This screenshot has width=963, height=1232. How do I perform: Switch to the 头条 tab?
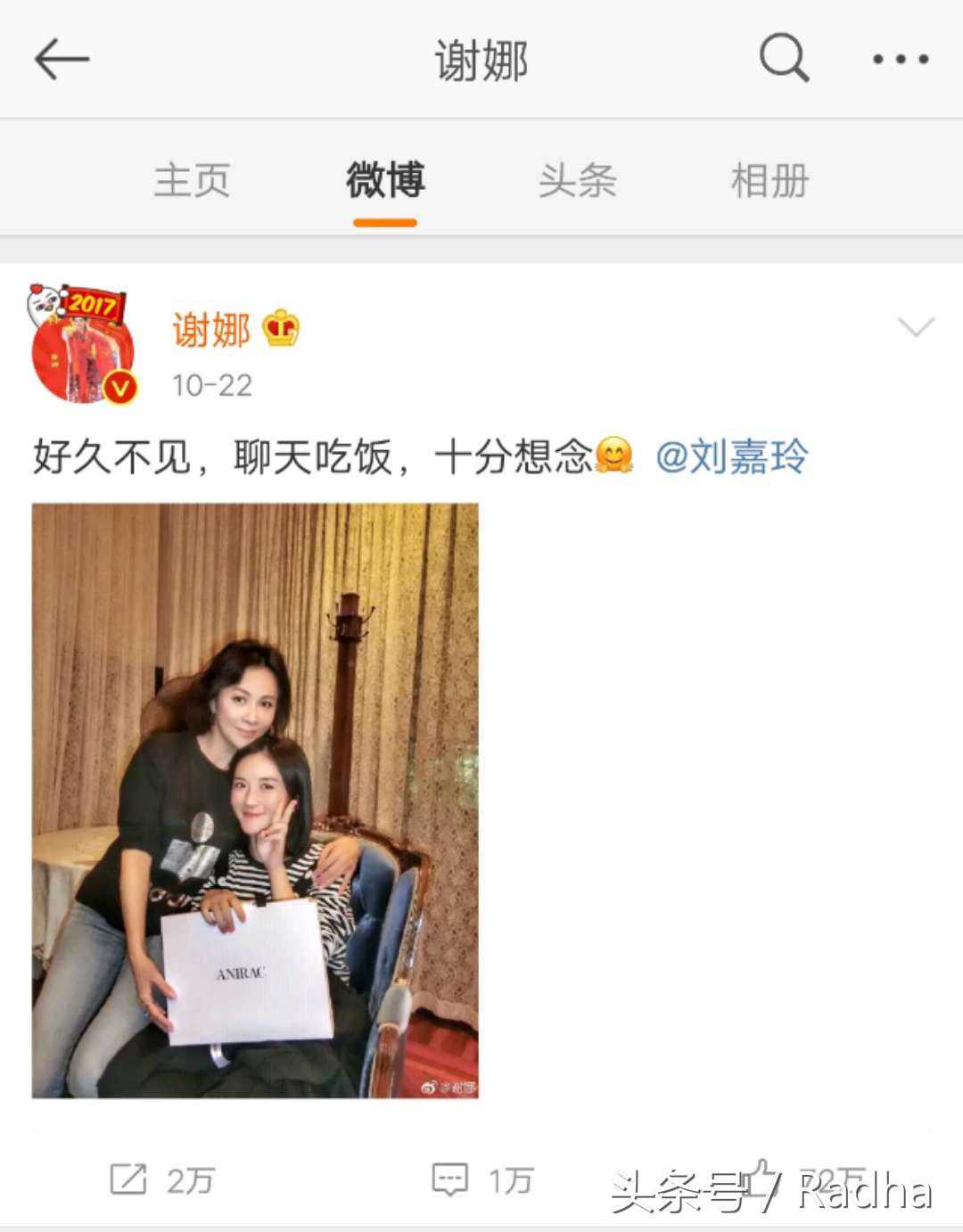click(577, 181)
